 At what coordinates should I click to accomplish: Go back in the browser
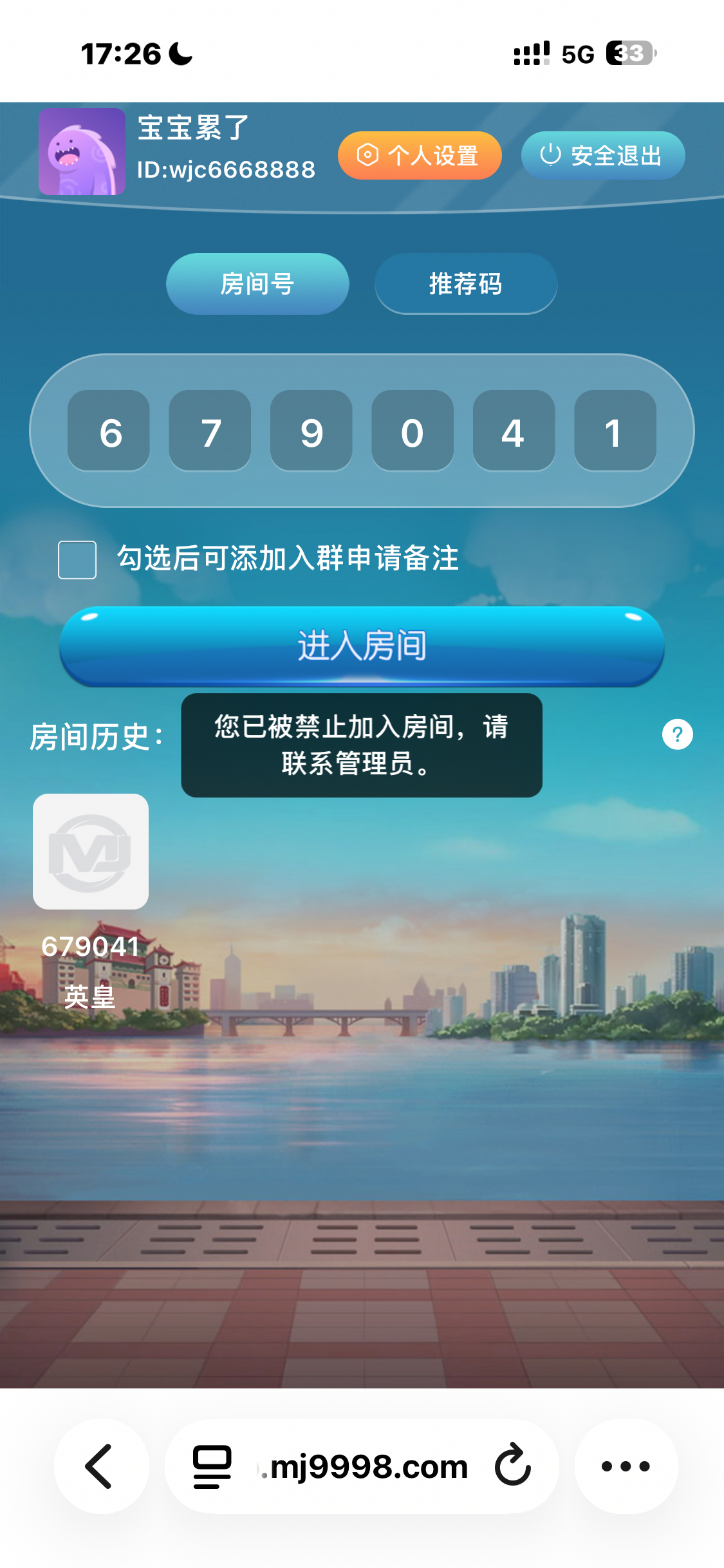pos(101,1466)
